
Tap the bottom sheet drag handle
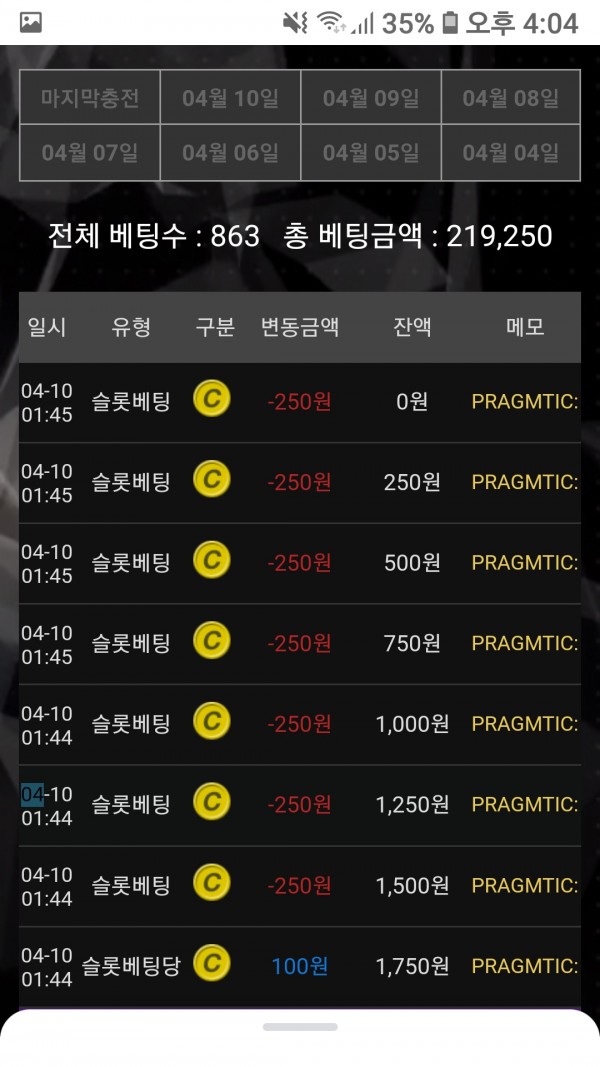click(x=300, y=1027)
